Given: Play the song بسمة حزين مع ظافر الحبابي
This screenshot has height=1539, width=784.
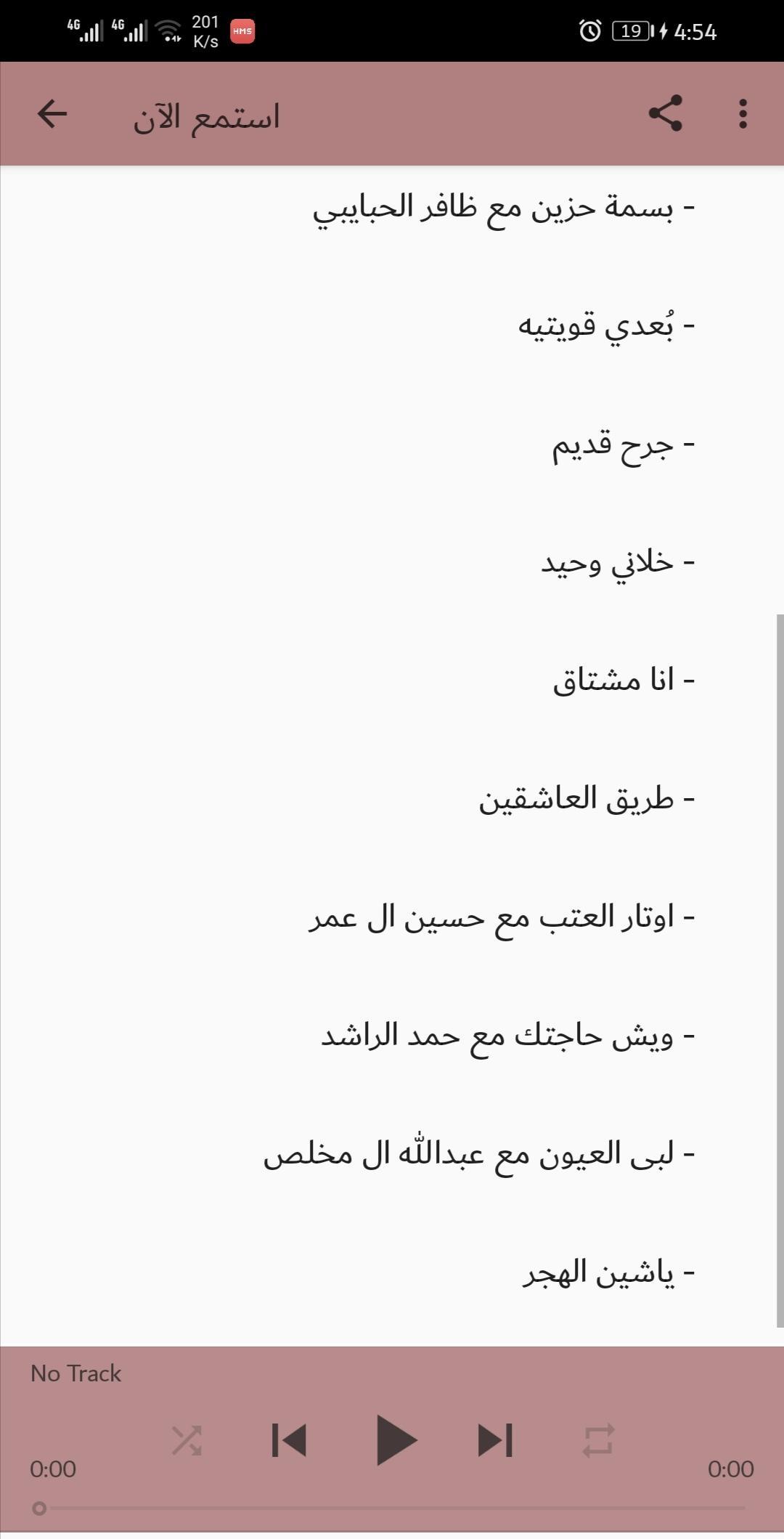Looking at the screenshot, I should [503, 208].
